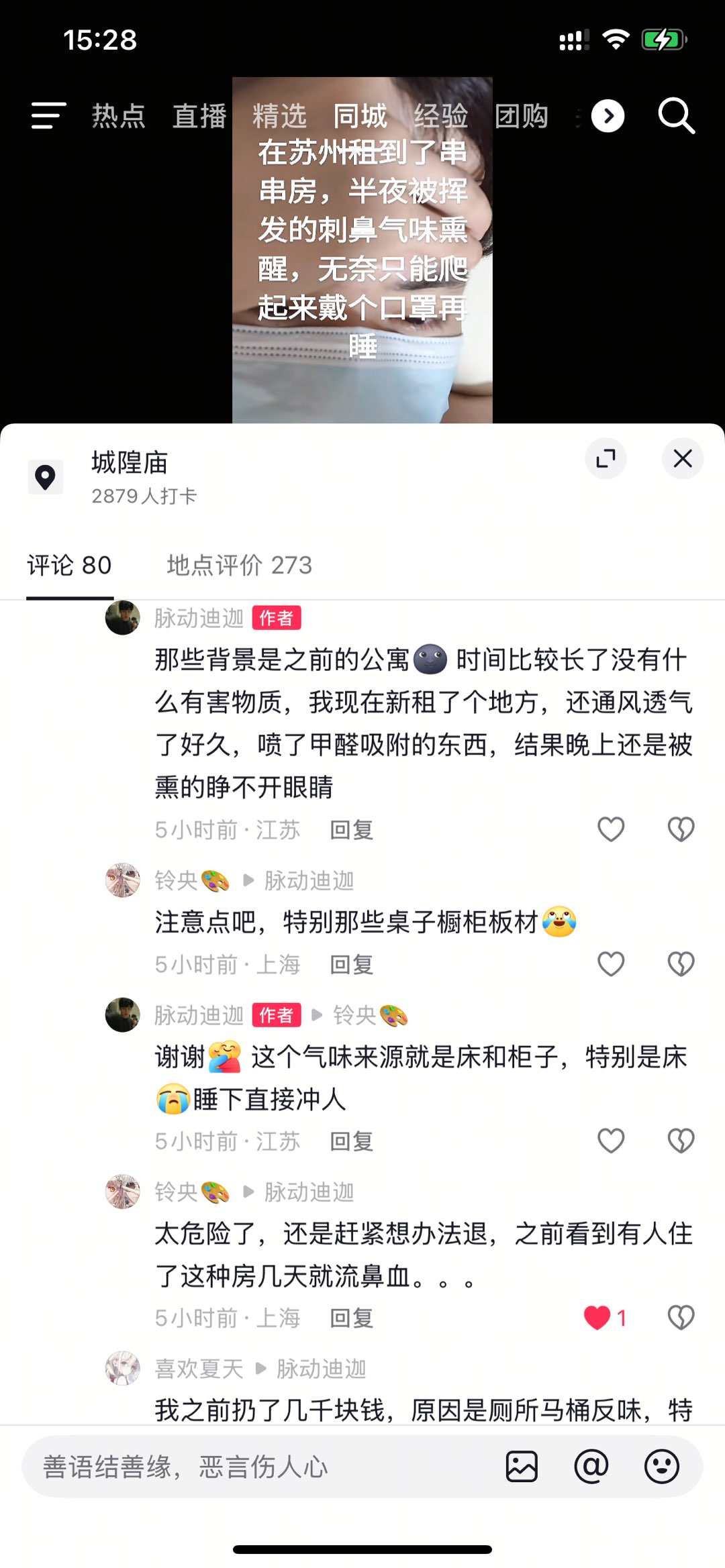
Task: Open the emoji picker in comment box
Action: click(x=661, y=1466)
